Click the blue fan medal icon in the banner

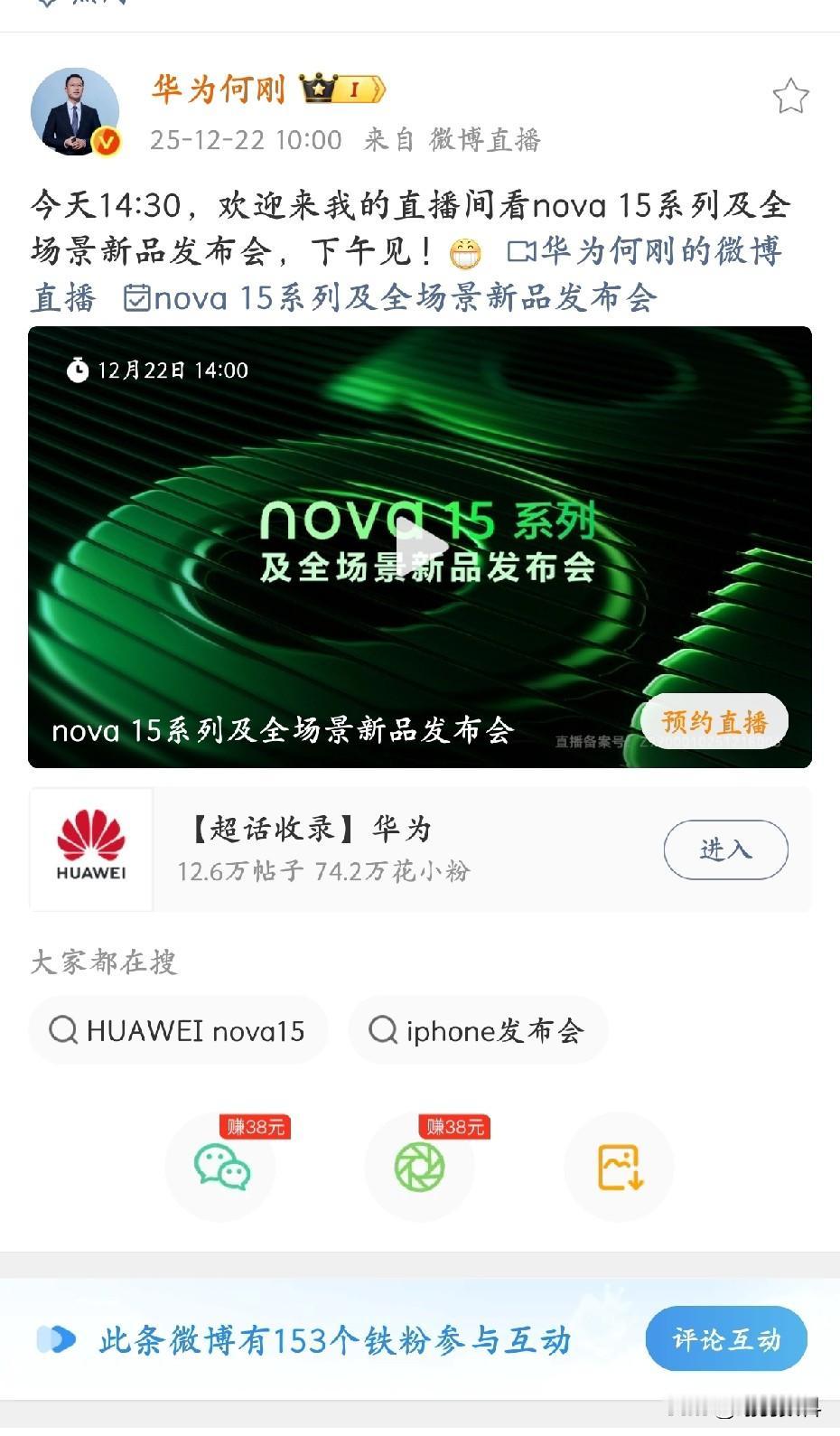tap(58, 1340)
